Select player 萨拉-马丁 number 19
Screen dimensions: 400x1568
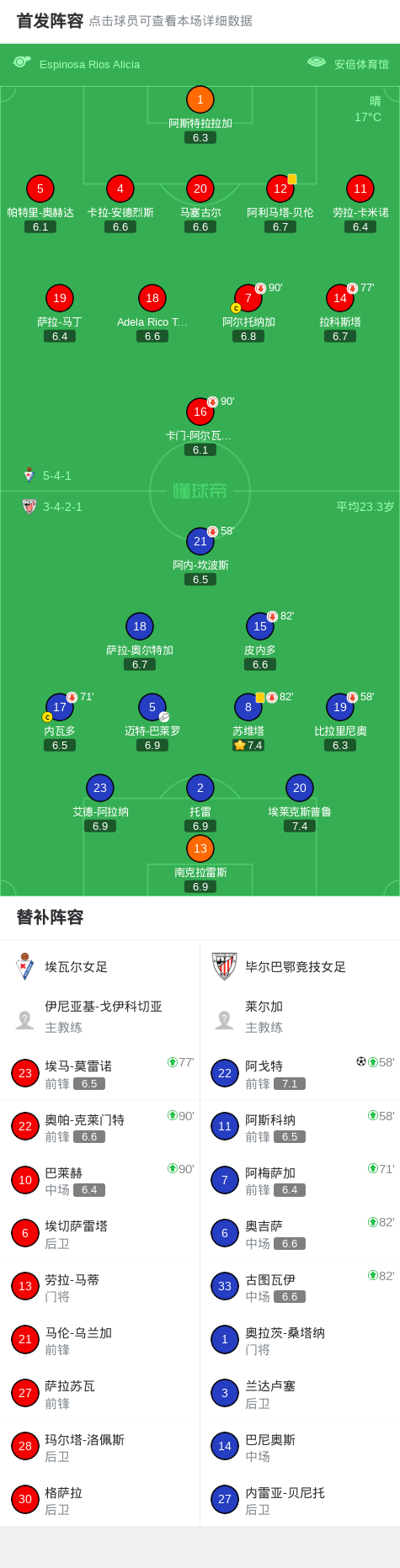(x=60, y=299)
